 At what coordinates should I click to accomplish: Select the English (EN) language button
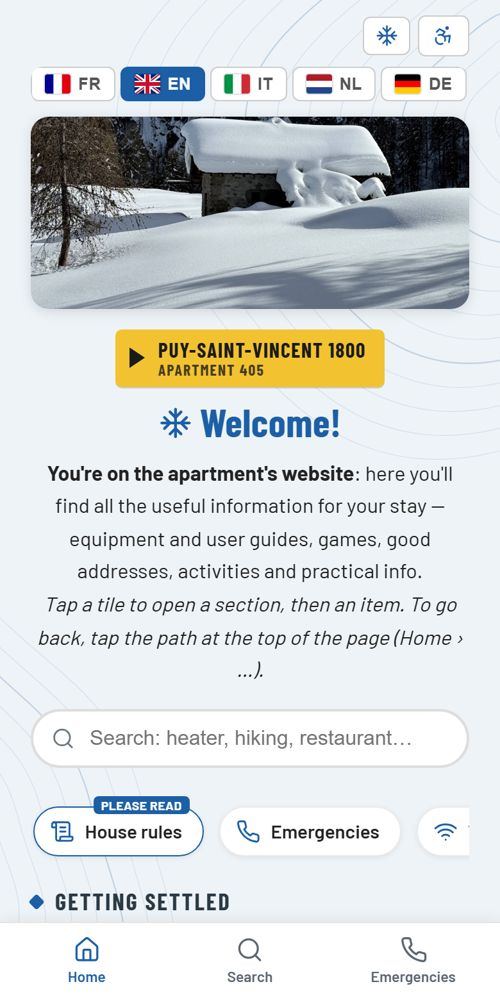163,84
